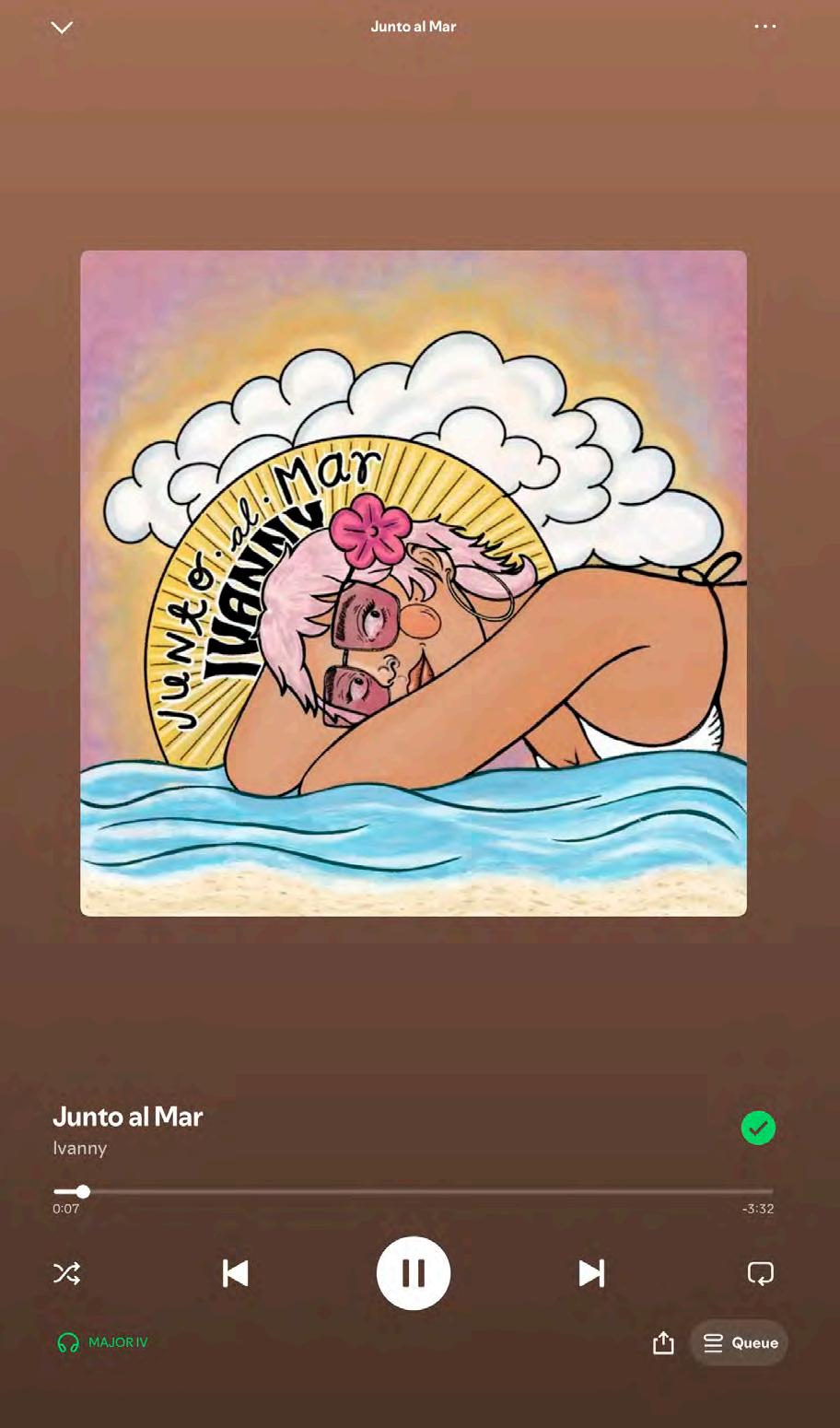The image size is (840, 1428).
Task: Open the playback Queue
Action: 741,1343
